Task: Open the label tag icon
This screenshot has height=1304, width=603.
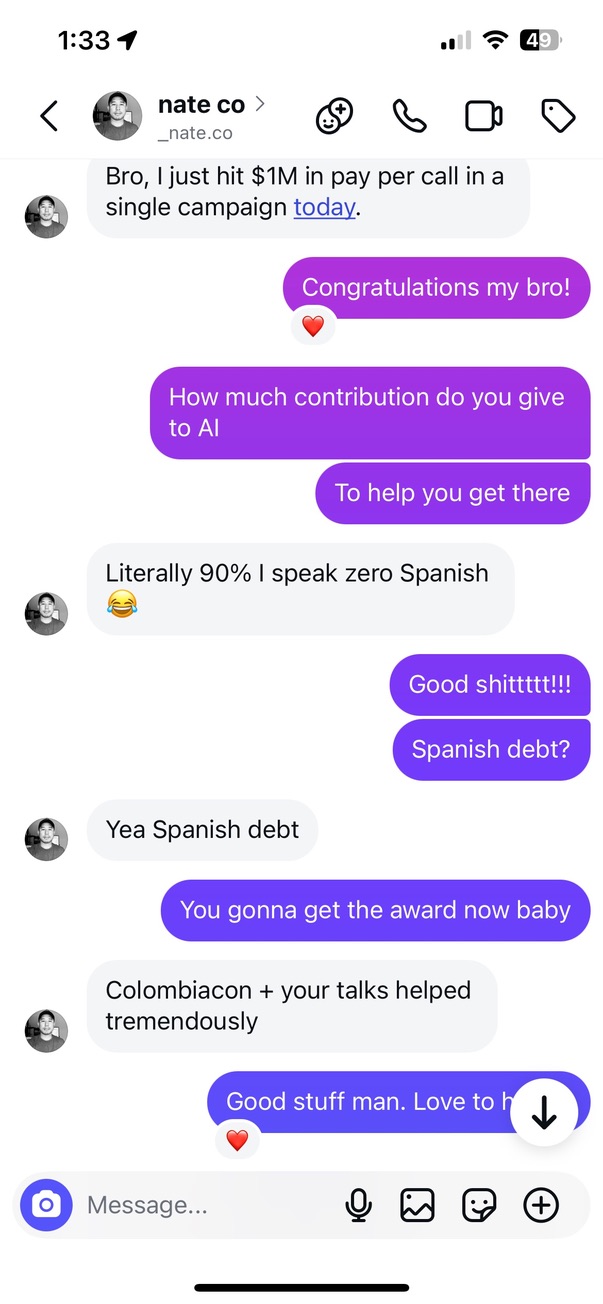Action: pos(558,117)
